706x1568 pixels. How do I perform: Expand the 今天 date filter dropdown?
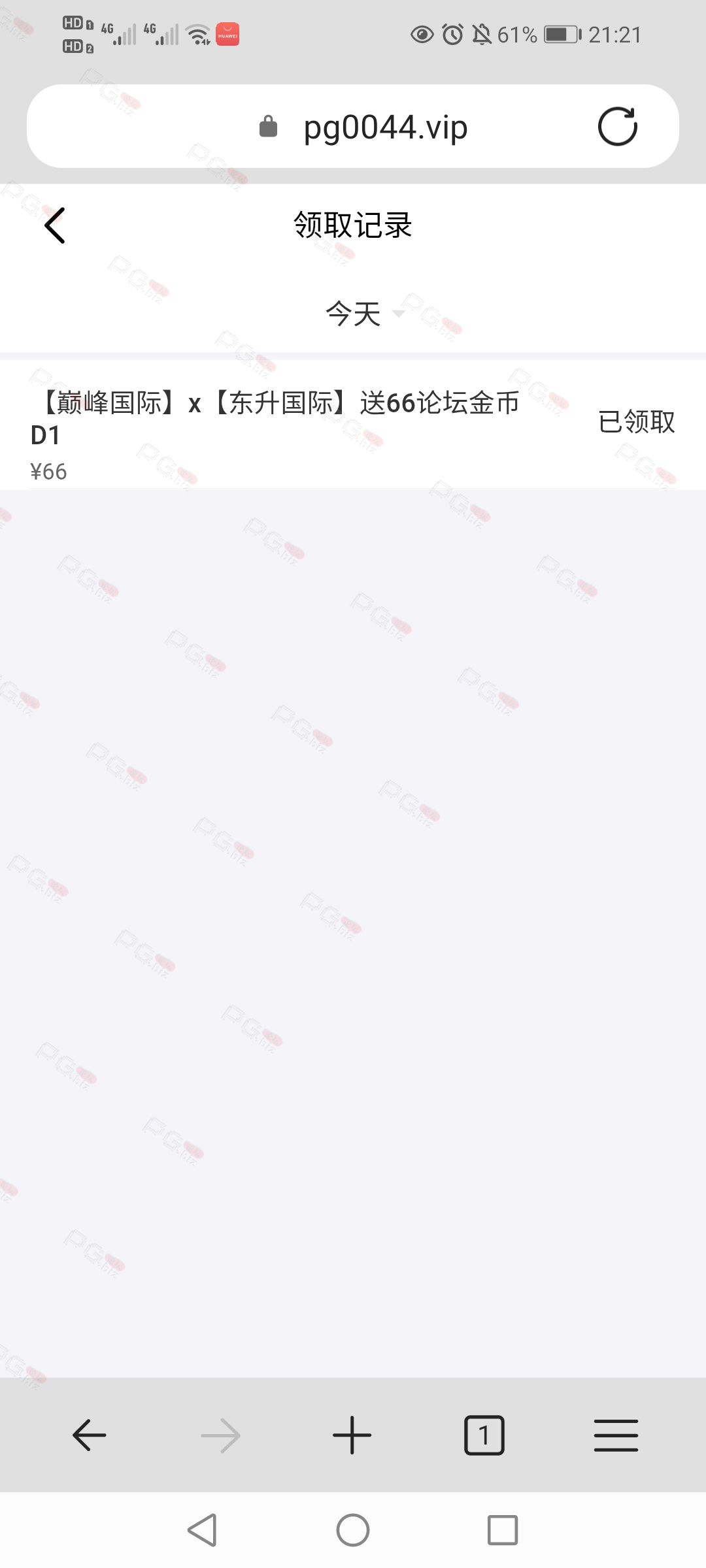[365, 314]
